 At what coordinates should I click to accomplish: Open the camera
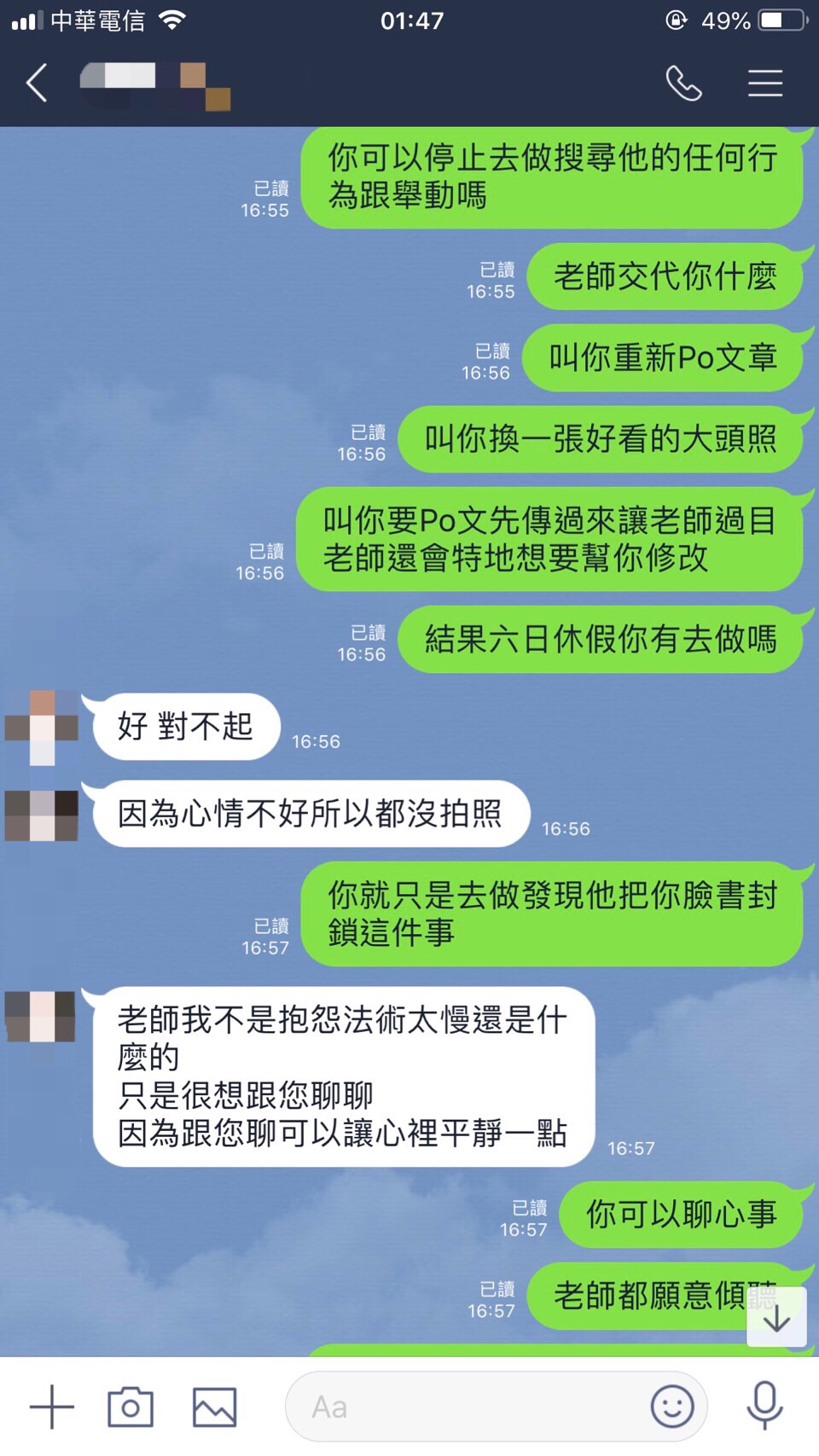click(x=131, y=1407)
